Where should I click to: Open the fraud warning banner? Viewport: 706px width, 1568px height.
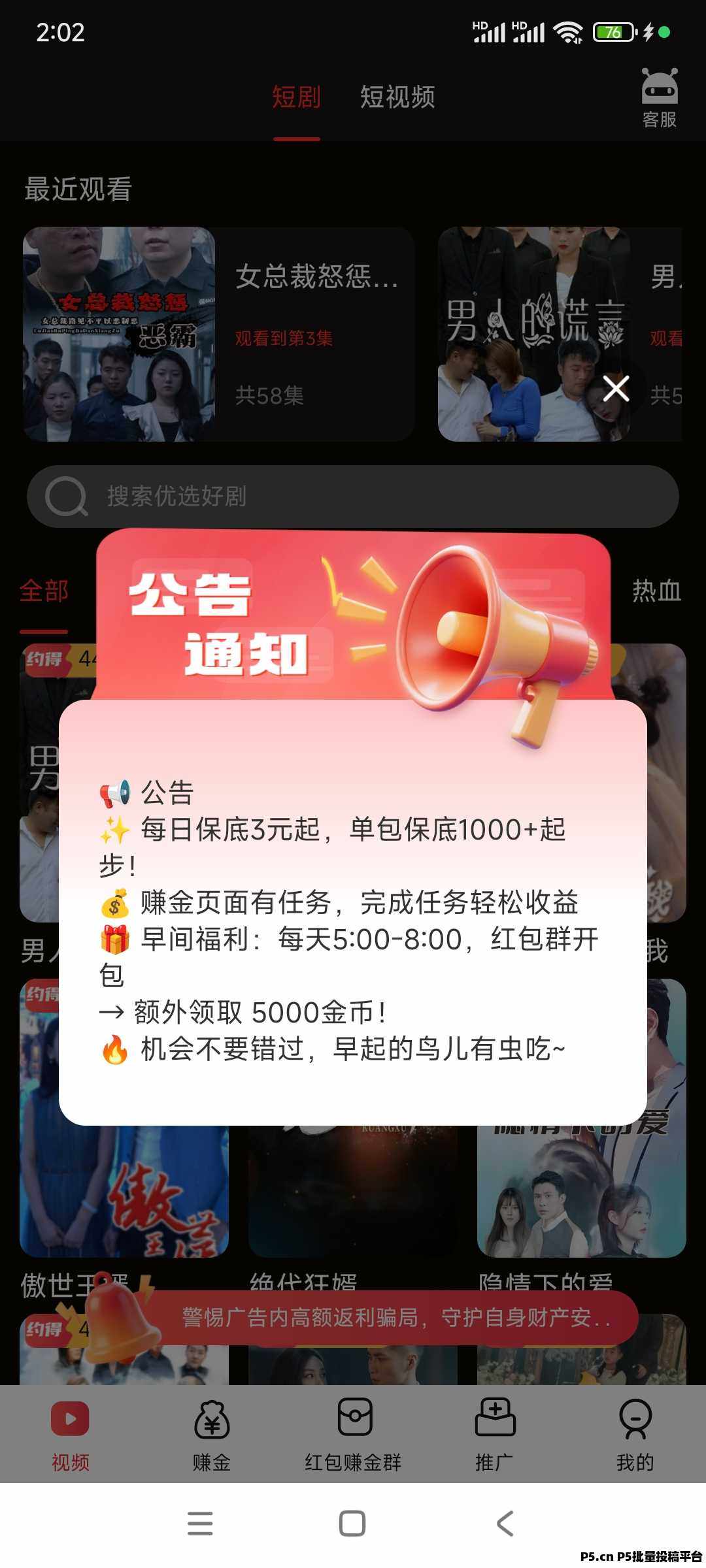(x=395, y=1318)
